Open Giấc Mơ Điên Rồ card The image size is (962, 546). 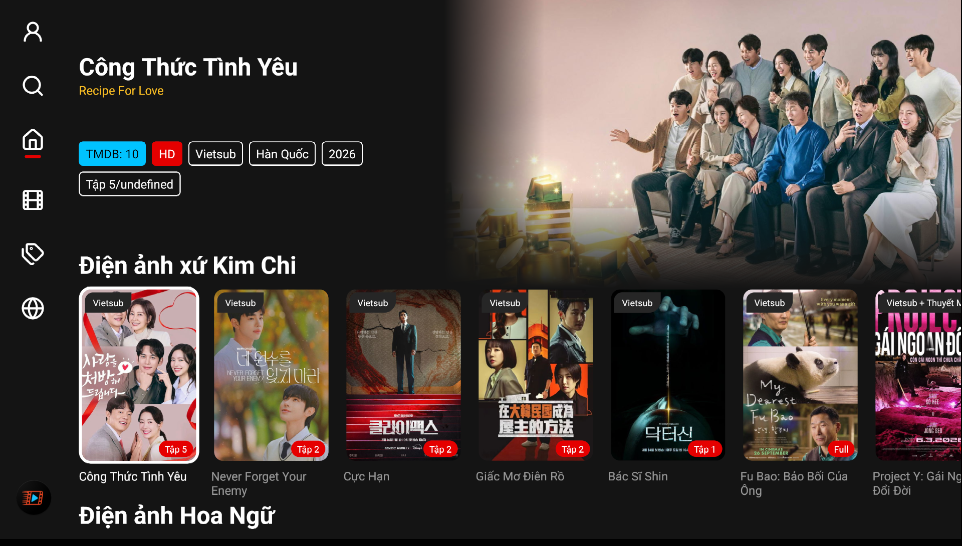(535, 375)
